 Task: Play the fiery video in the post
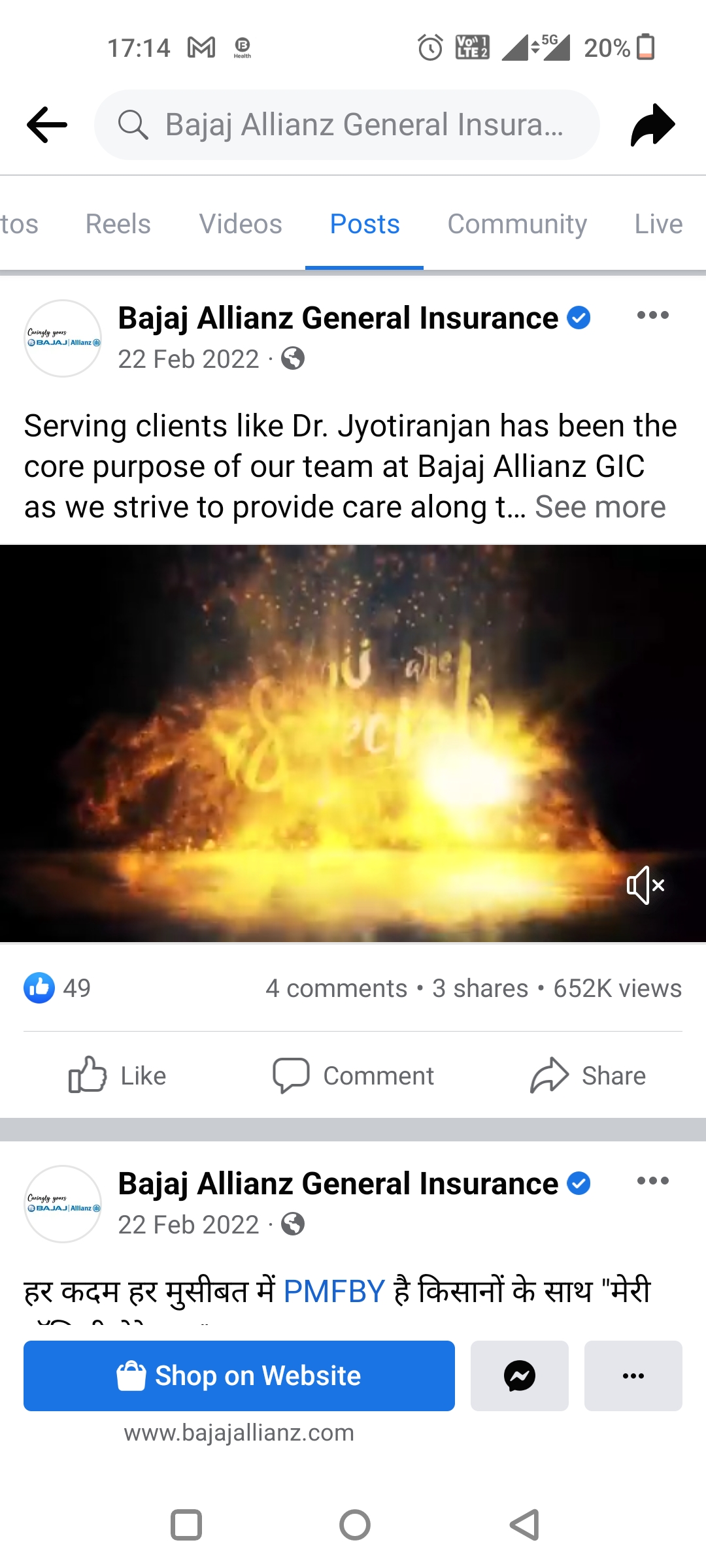[x=353, y=743]
